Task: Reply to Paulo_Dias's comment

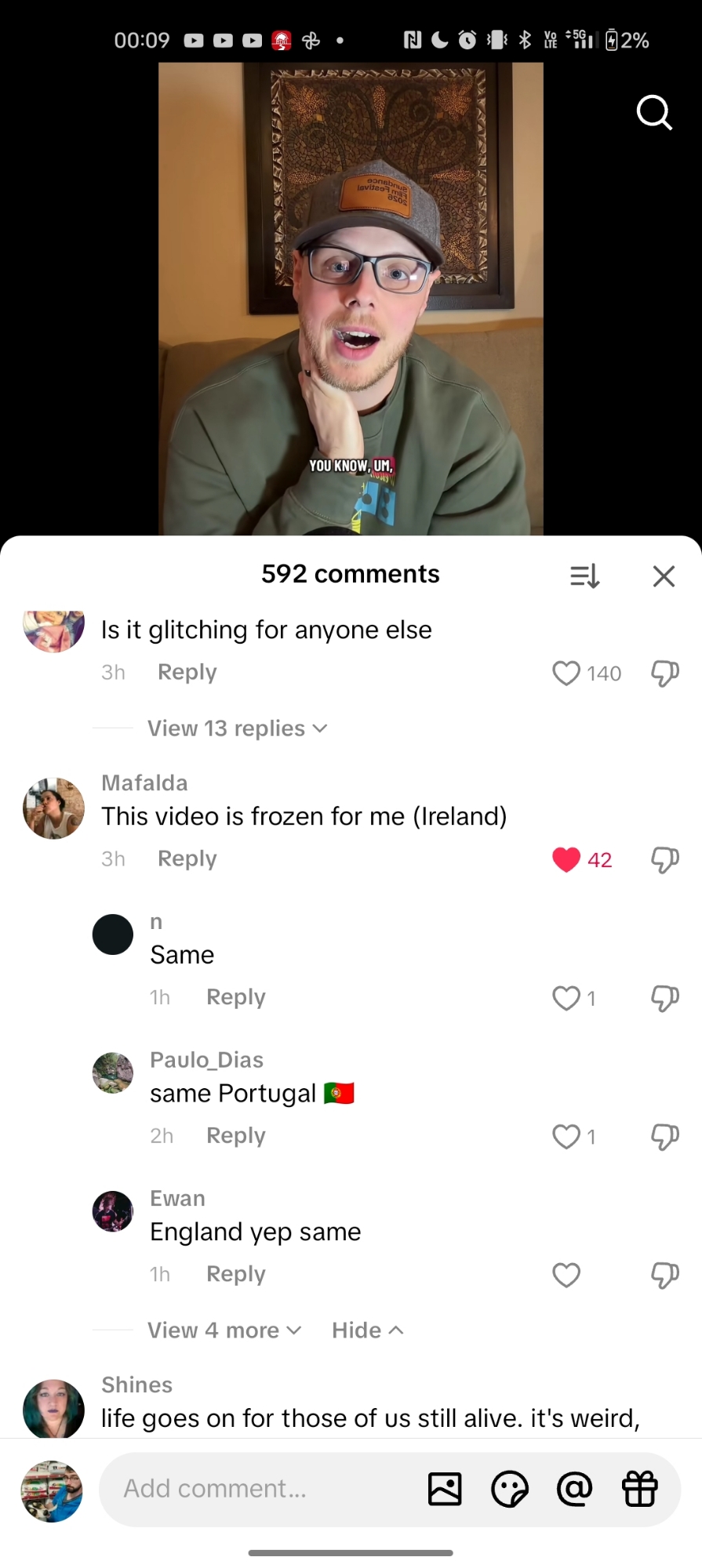Action: click(x=235, y=1135)
